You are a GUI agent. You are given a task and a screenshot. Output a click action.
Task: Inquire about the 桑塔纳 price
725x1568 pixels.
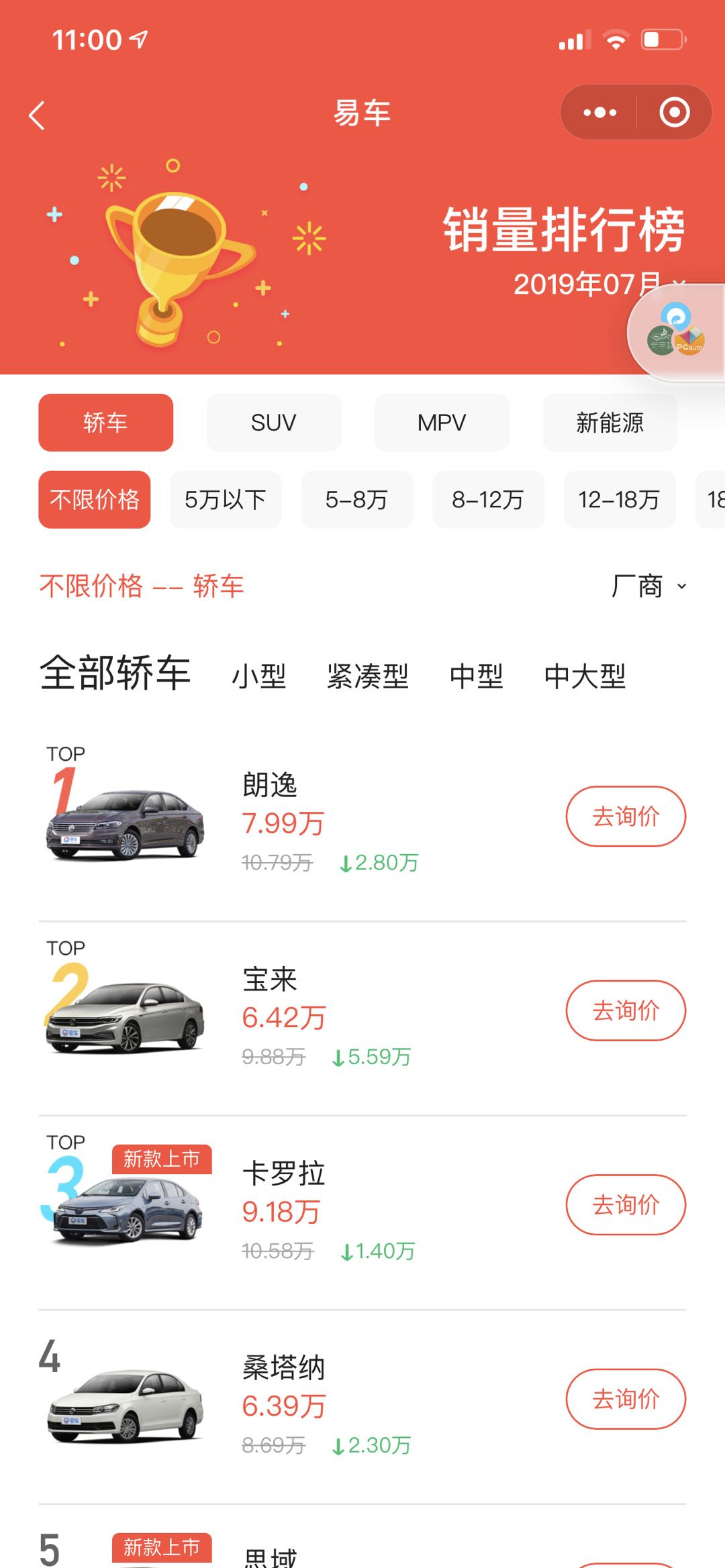click(x=626, y=1399)
